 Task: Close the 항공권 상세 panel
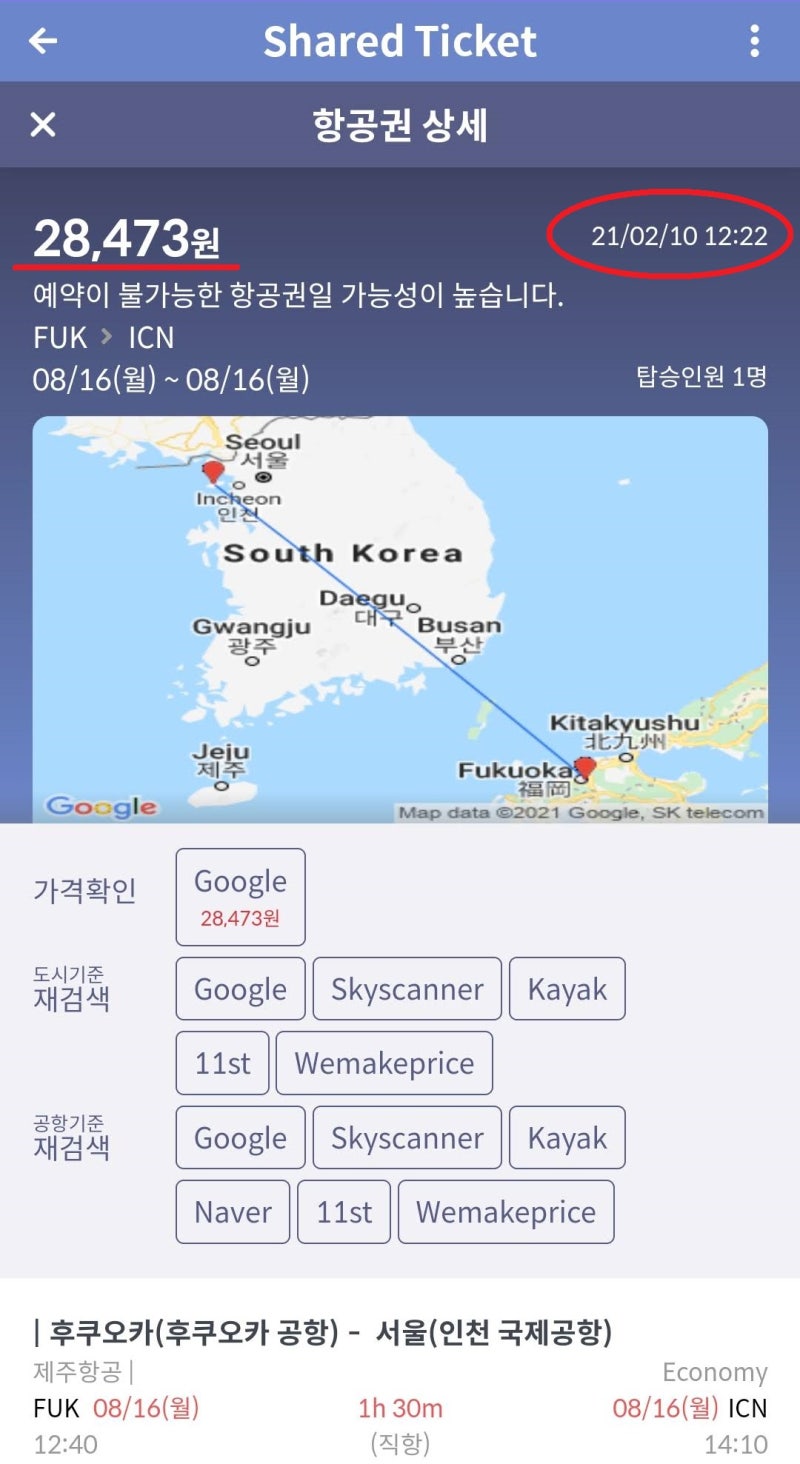pyautogui.click(x=43, y=125)
